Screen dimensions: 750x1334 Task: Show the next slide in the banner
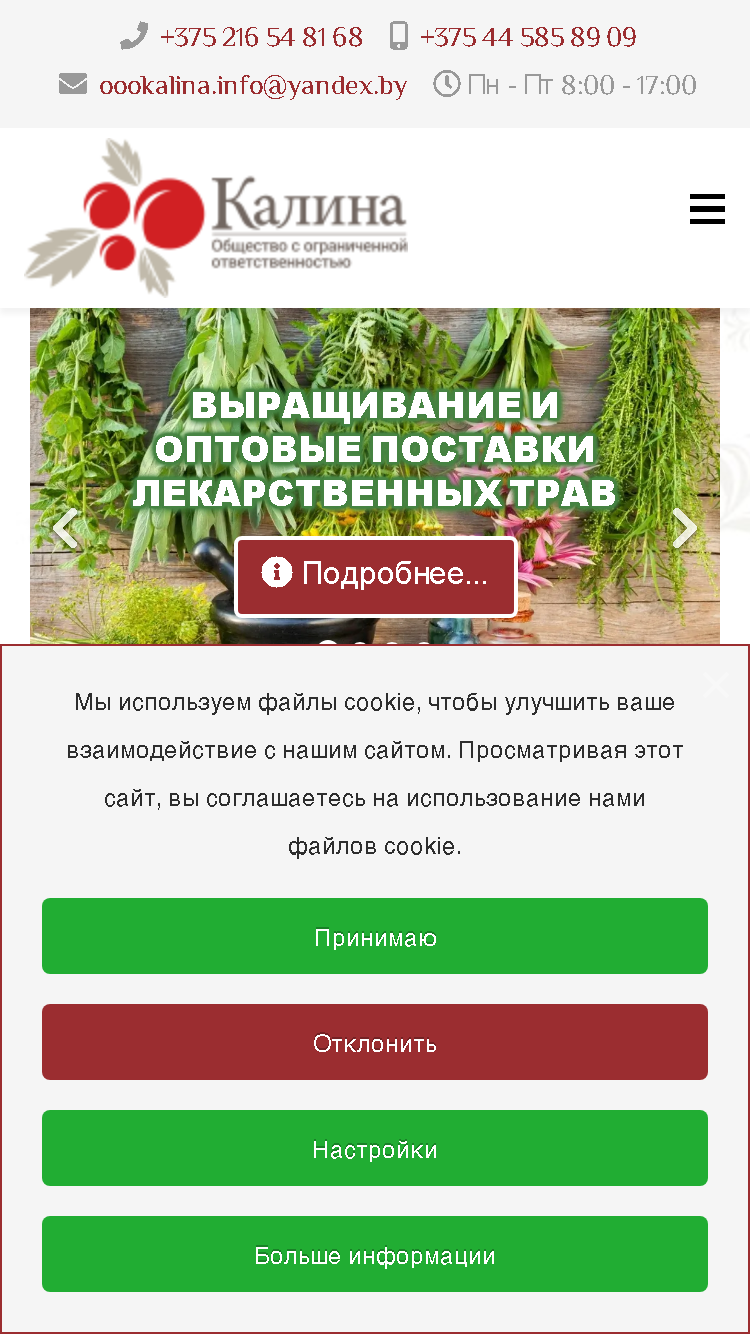click(x=685, y=529)
